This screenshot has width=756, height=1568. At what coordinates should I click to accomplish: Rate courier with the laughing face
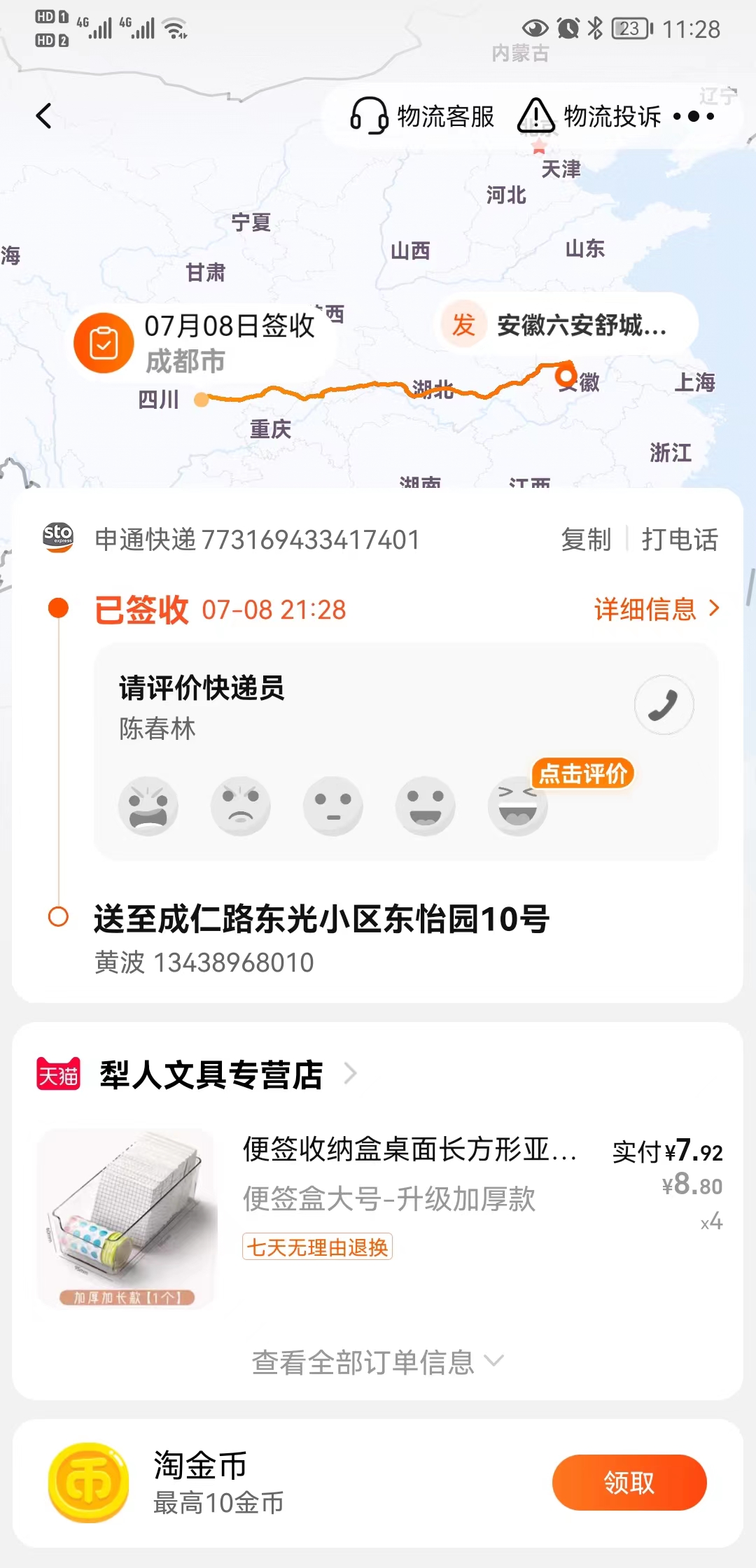(x=518, y=806)
